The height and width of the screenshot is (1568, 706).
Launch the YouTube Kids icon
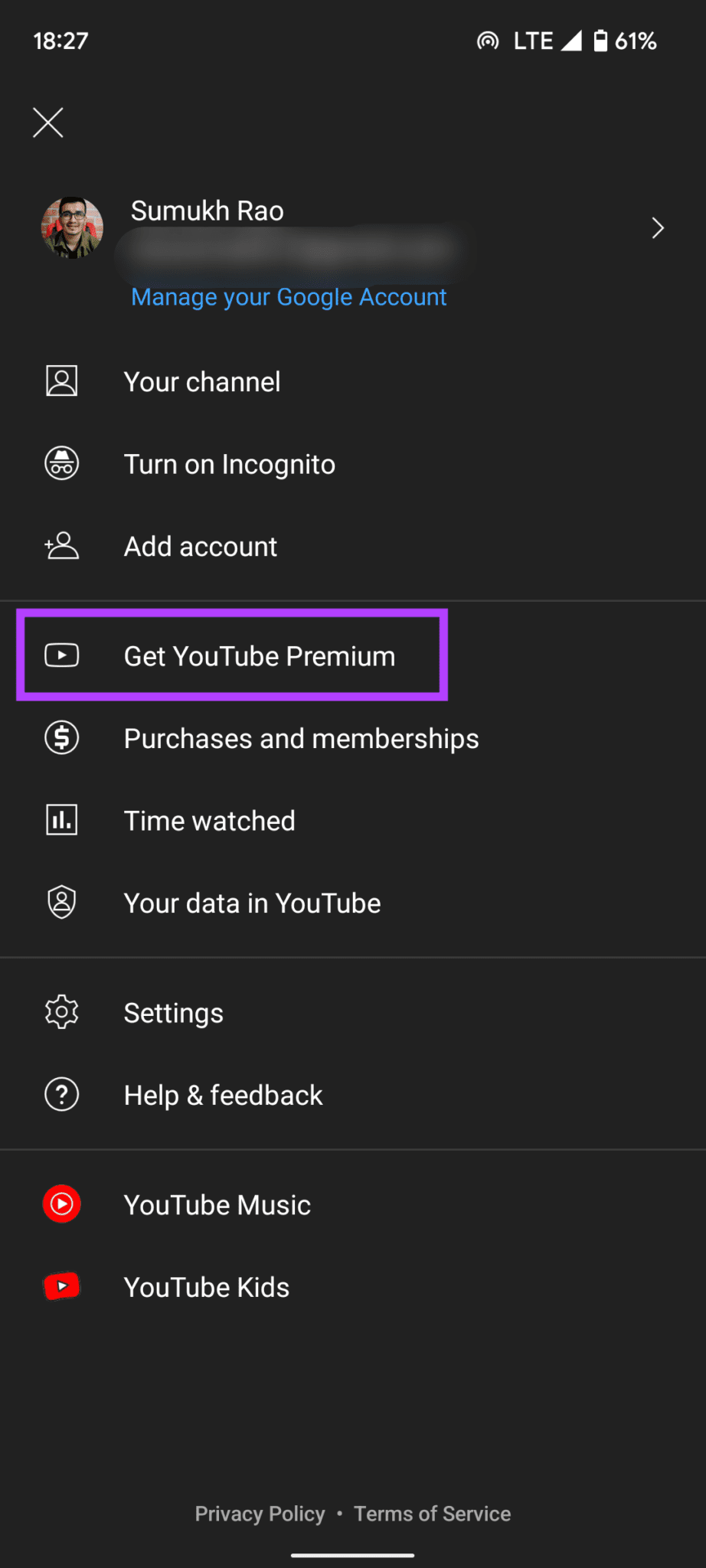pos(61,1286)
